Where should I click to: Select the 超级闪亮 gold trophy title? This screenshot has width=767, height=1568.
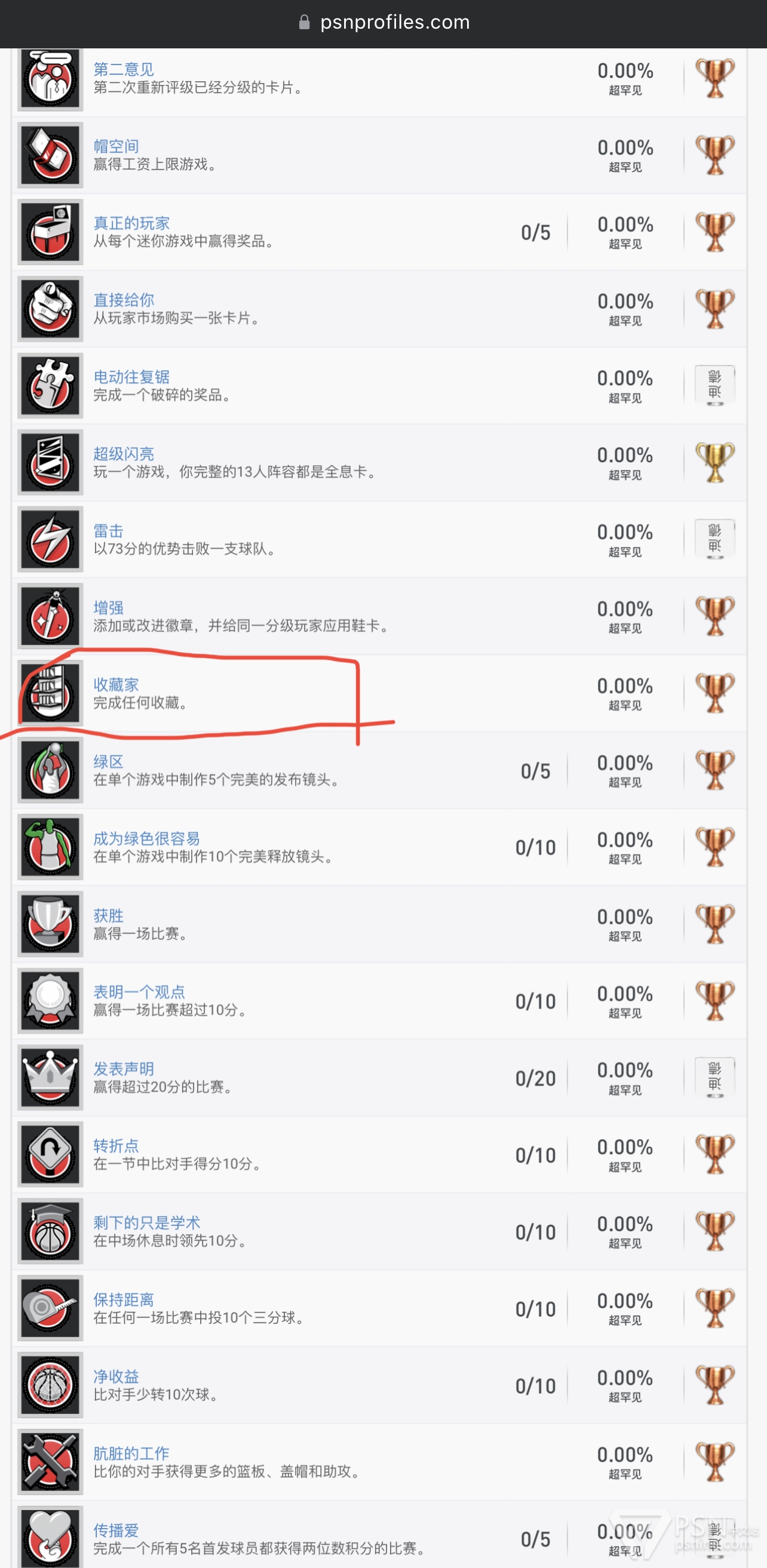[x=124, y=453]
